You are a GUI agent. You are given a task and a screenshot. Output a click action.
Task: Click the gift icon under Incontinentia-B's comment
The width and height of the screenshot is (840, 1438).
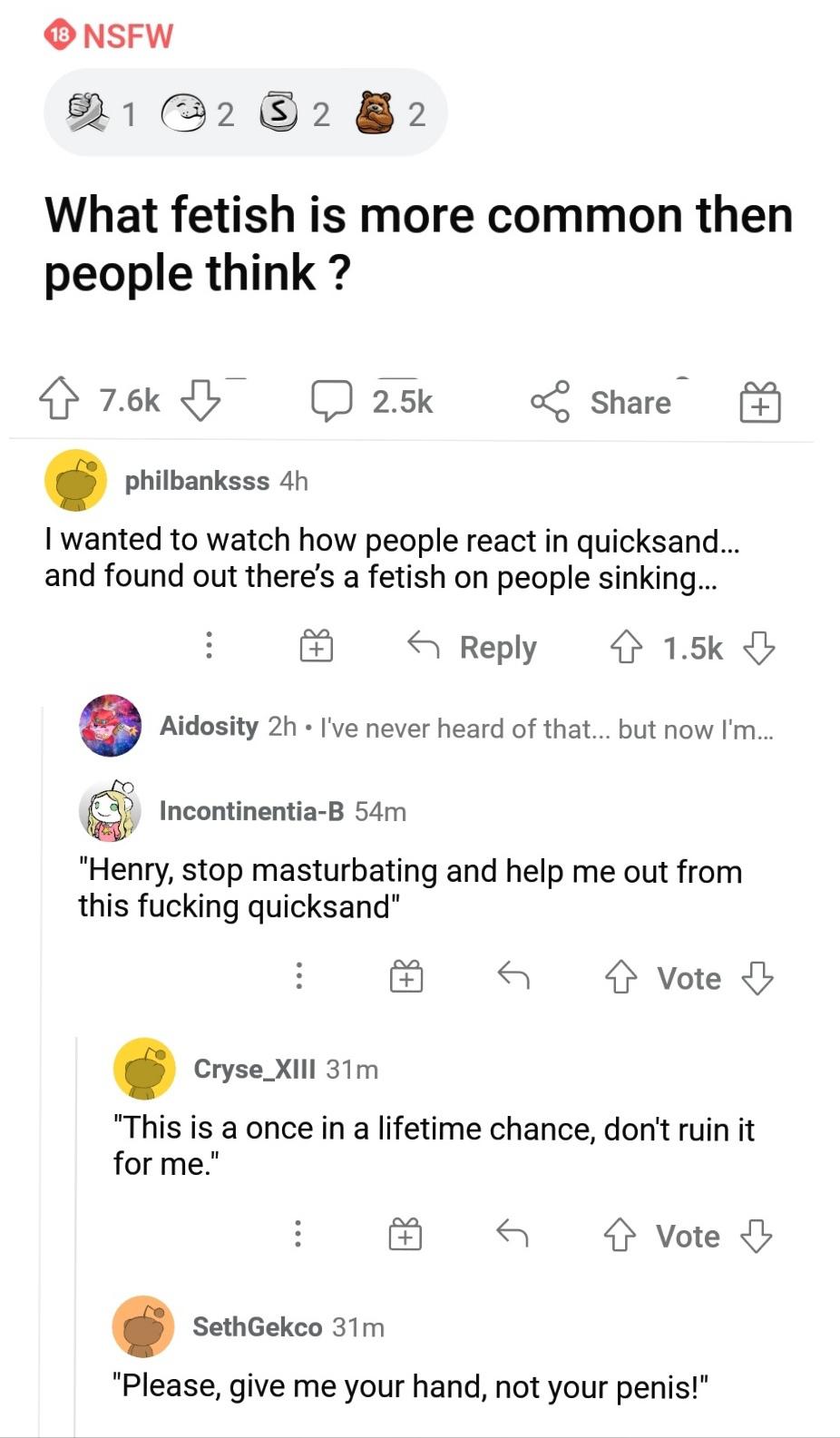click(405, 977)
